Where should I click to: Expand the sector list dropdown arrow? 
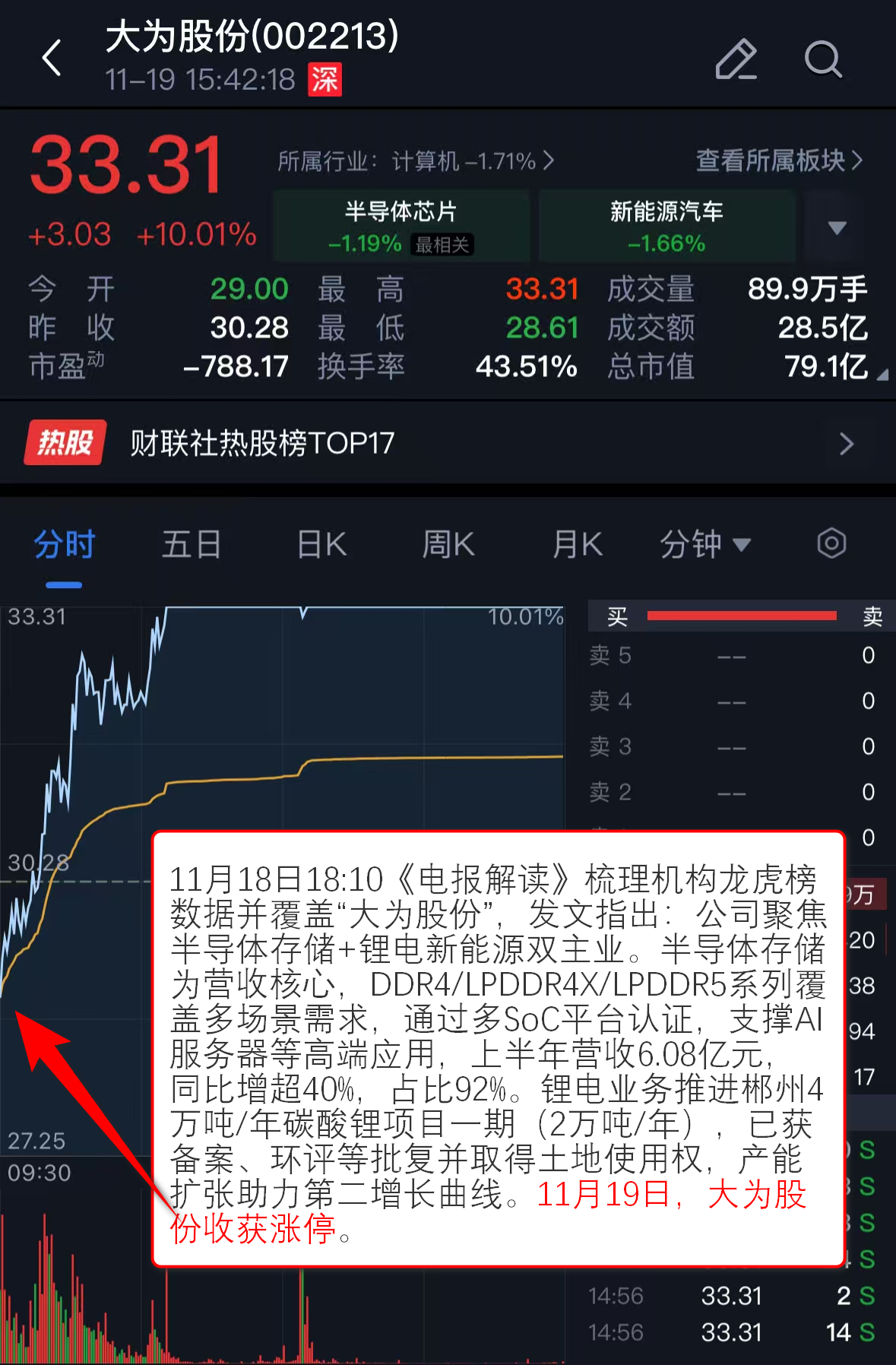click(x=837, y=227)
